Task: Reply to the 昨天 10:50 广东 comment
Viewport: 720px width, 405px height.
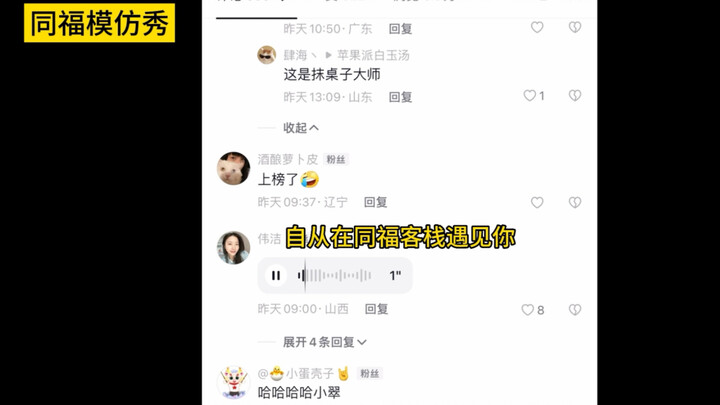Action: click(400, 29)
